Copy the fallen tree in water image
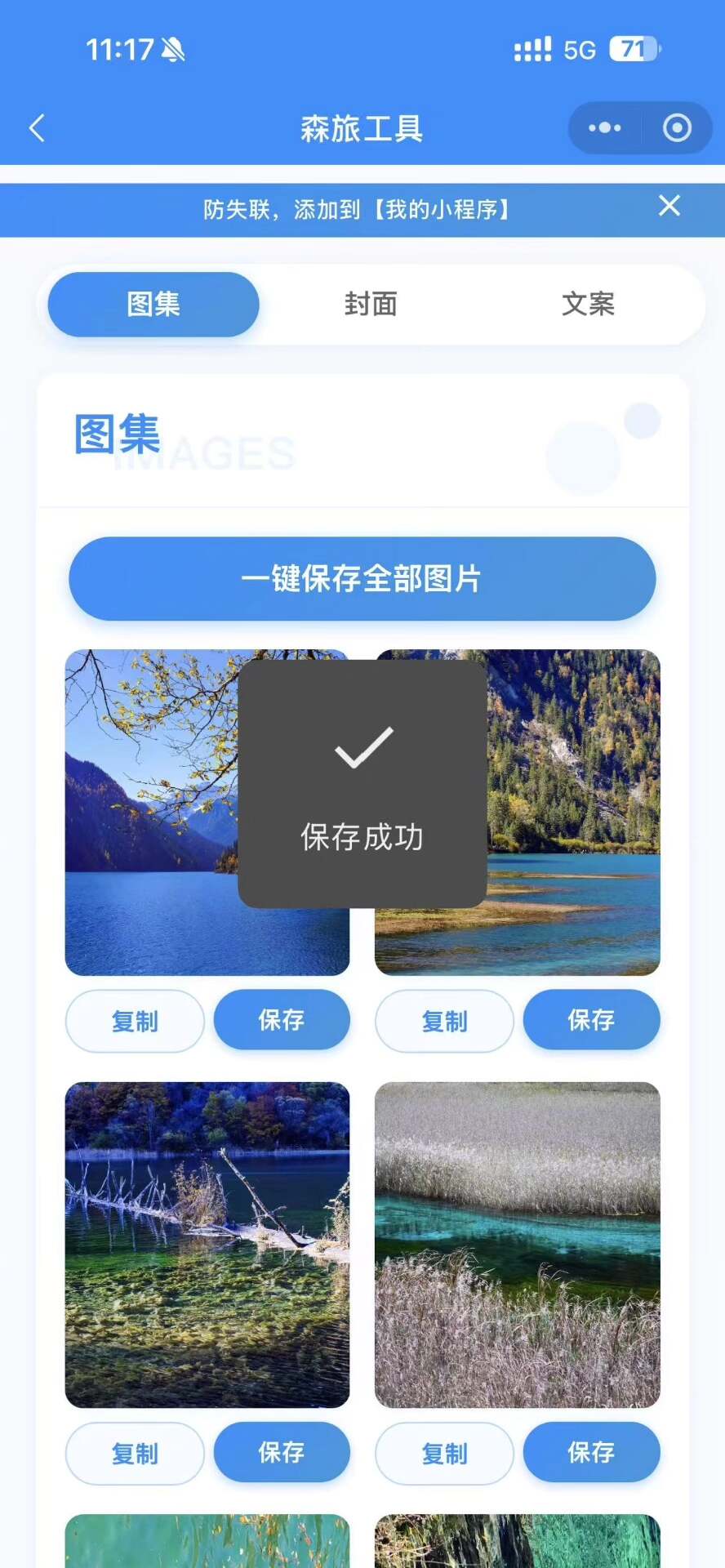 tap(135, 1454)
